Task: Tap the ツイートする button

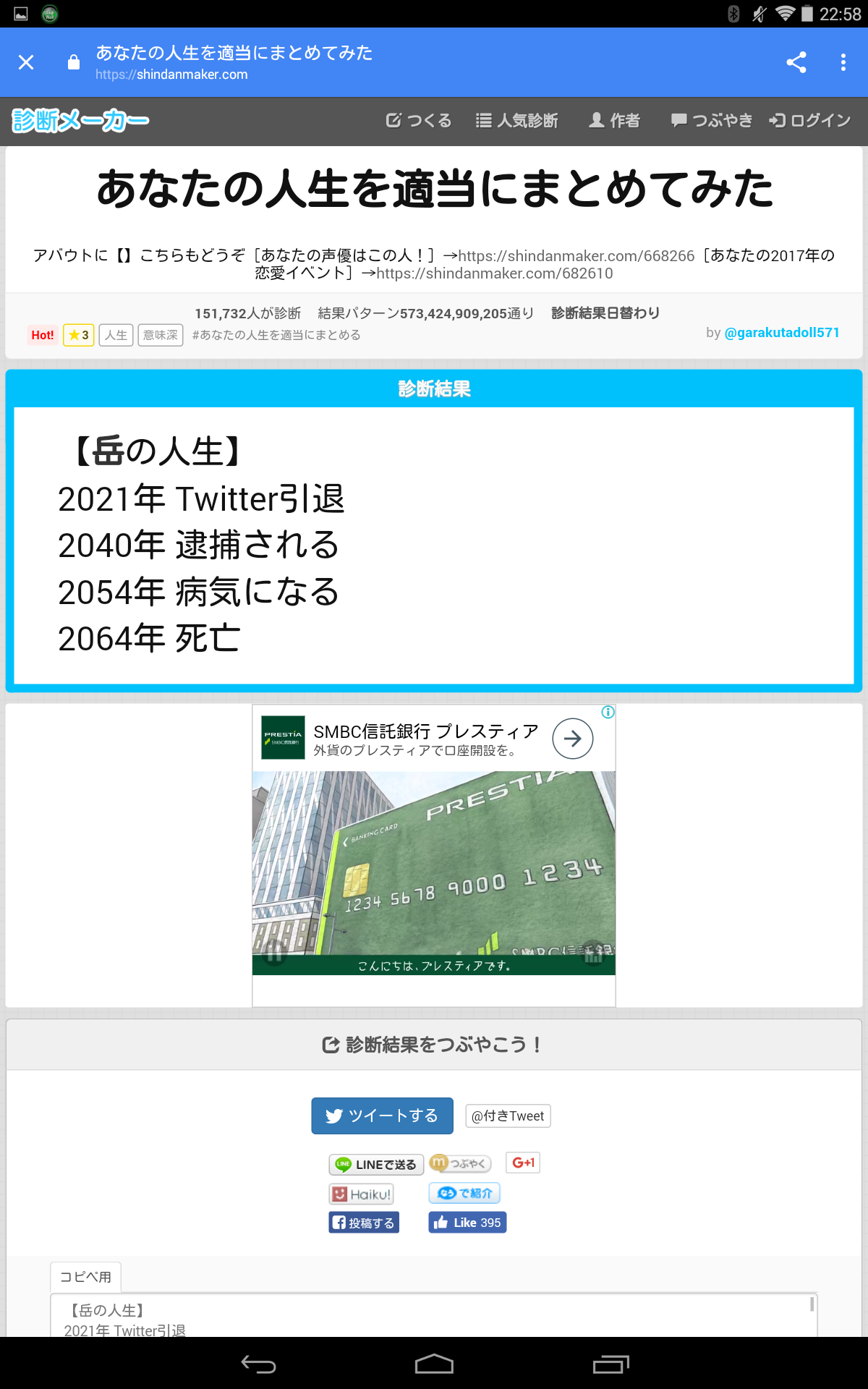Action: [382, 1116]
